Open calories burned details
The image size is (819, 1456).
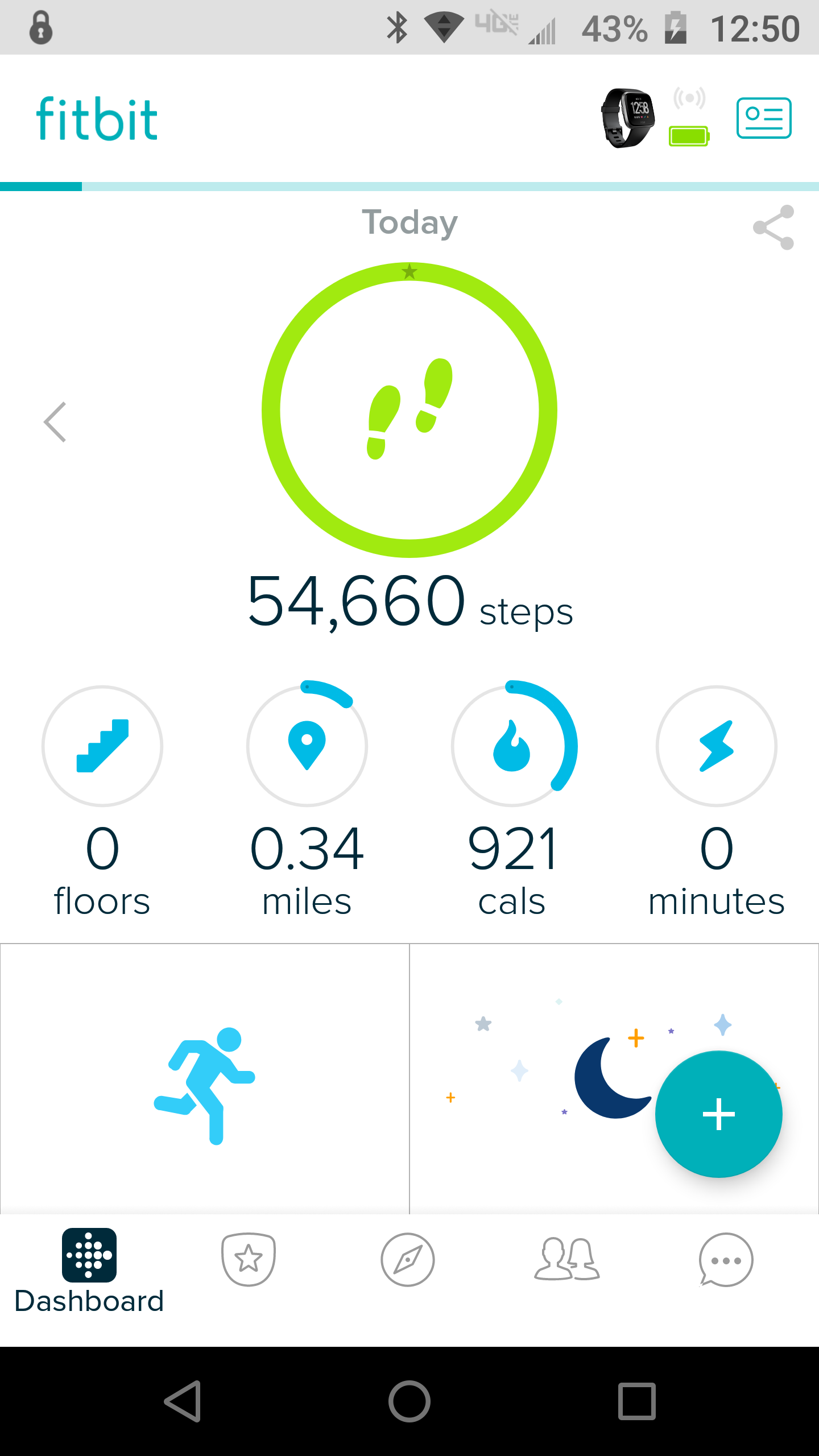point(512,746)
